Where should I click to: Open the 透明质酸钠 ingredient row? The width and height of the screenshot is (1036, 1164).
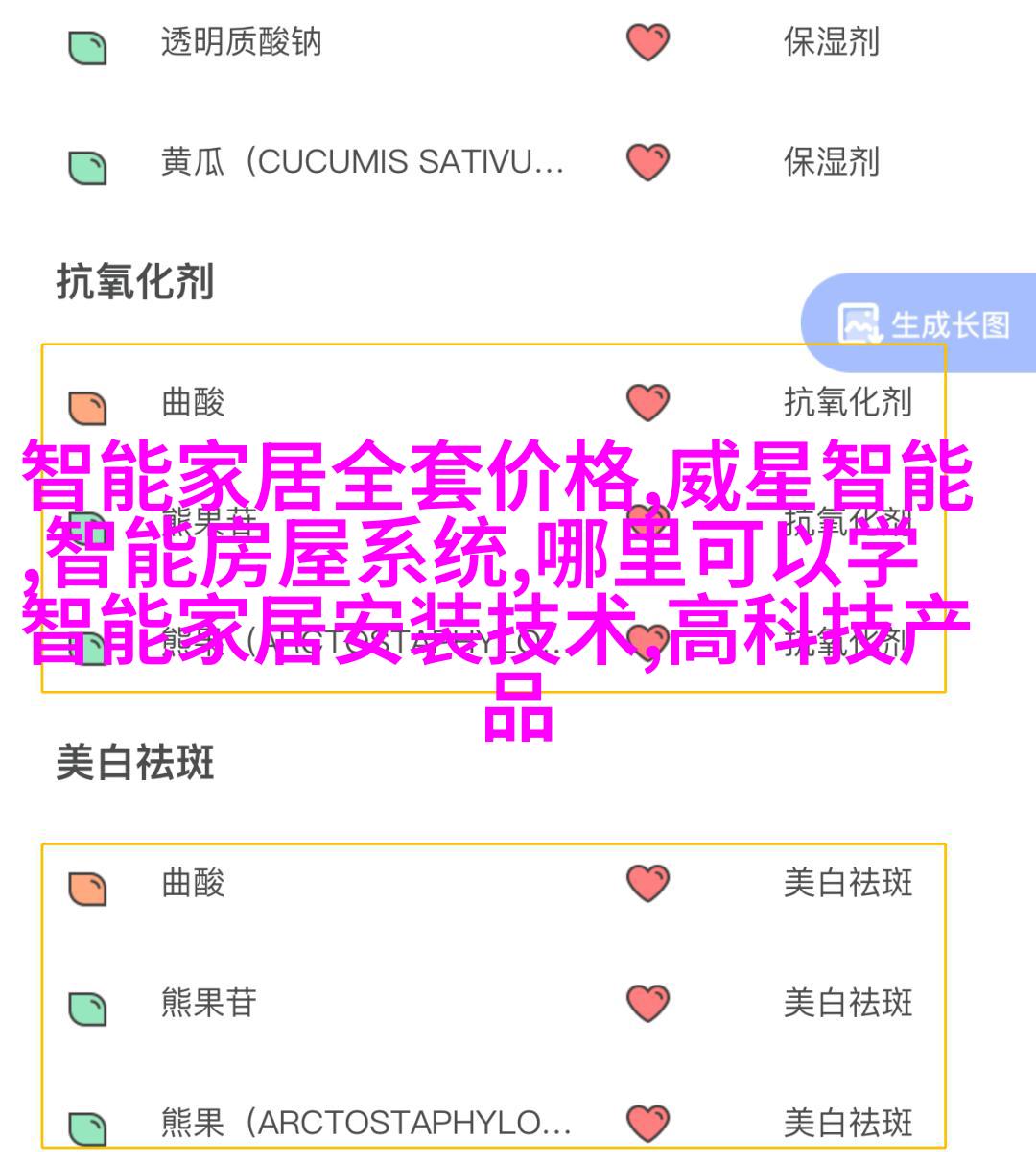241,42
